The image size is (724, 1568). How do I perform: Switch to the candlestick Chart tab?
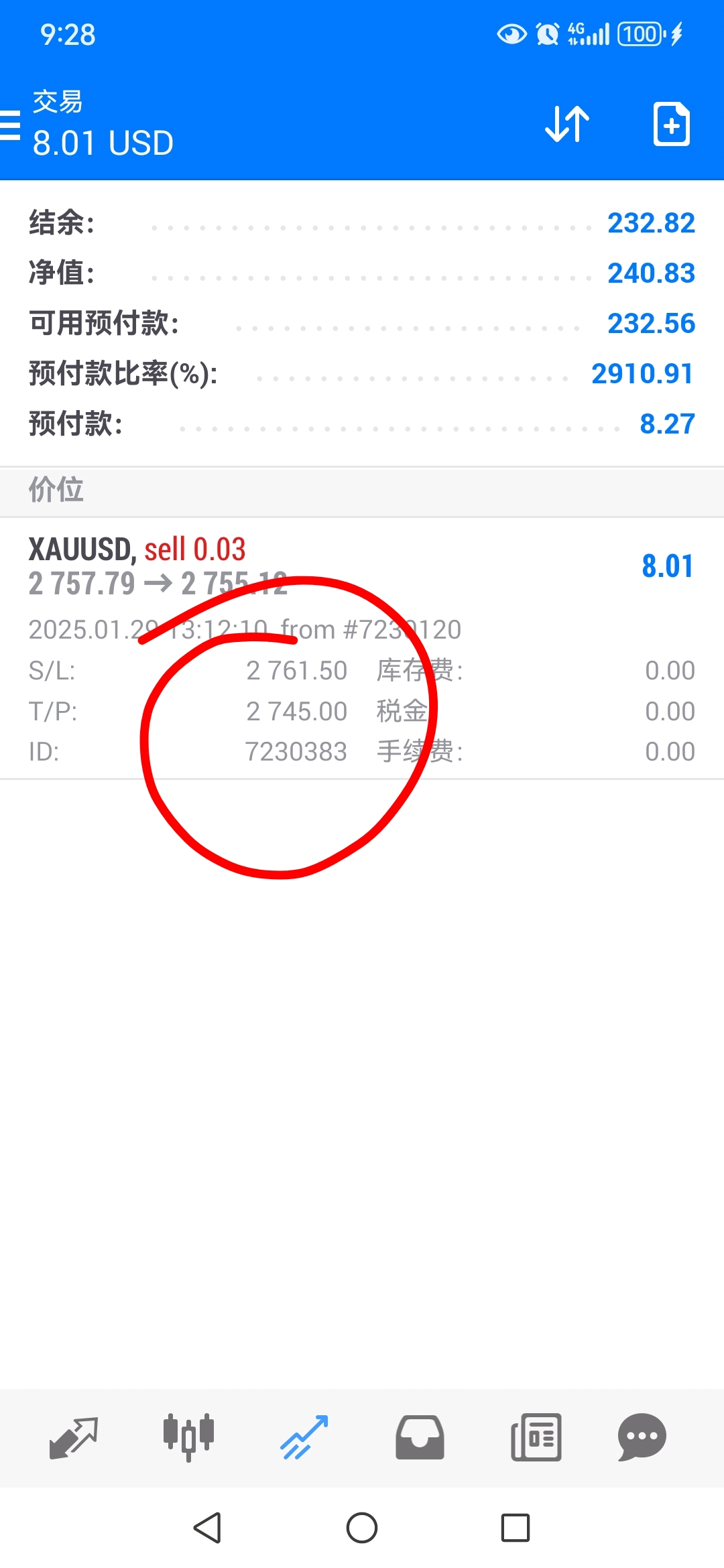click(x=188, y=1438)
